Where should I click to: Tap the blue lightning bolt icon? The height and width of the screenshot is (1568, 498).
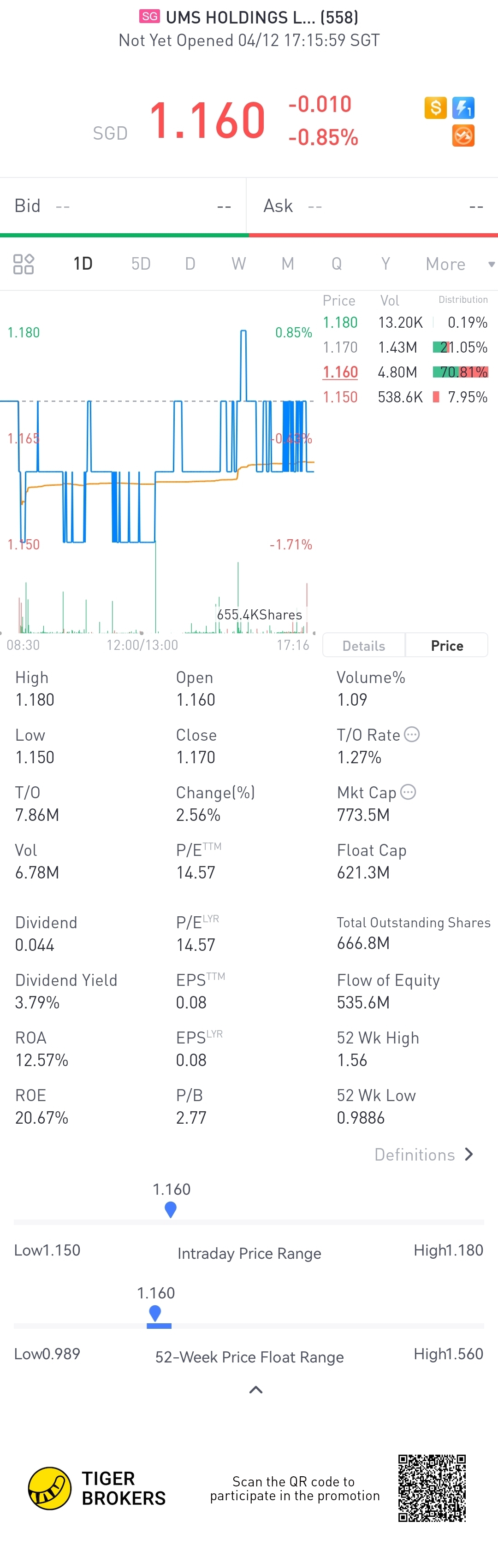pyautogui.click(x=463, y=108)
